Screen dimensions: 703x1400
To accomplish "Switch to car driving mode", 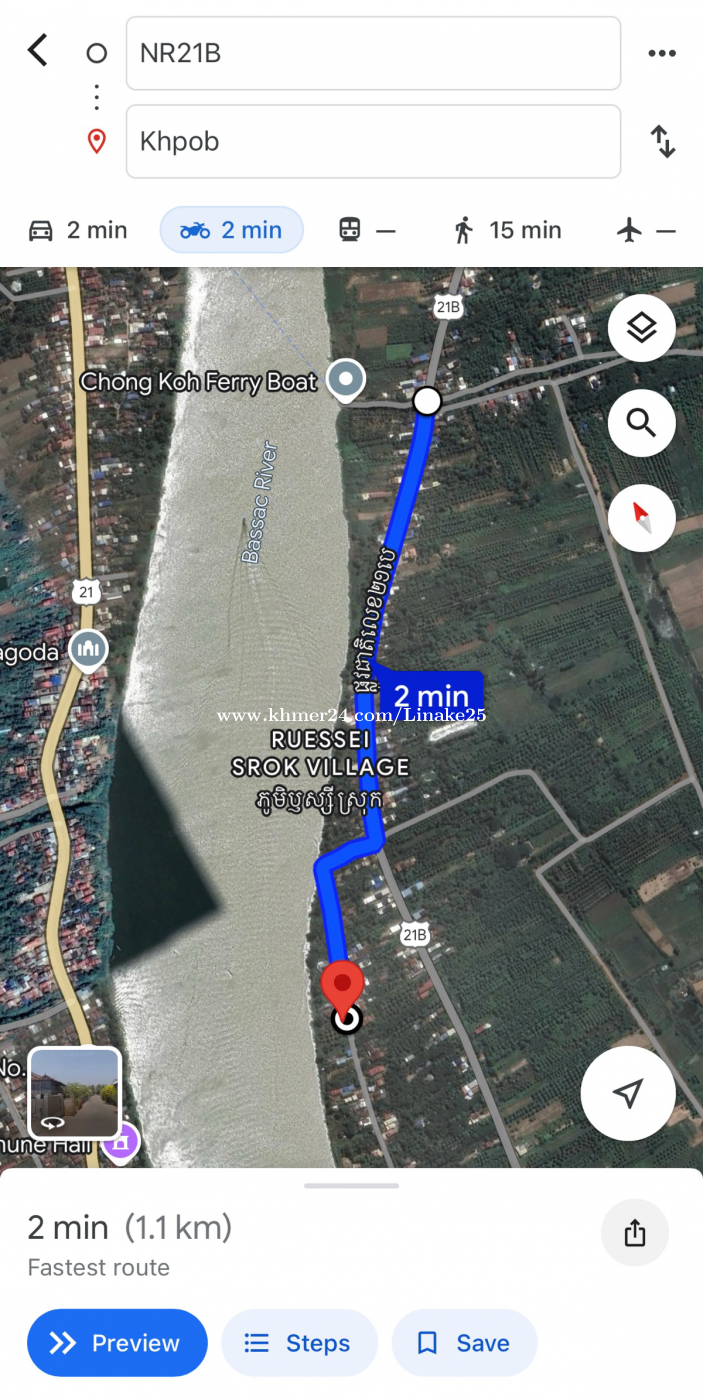I will point(78,231).
